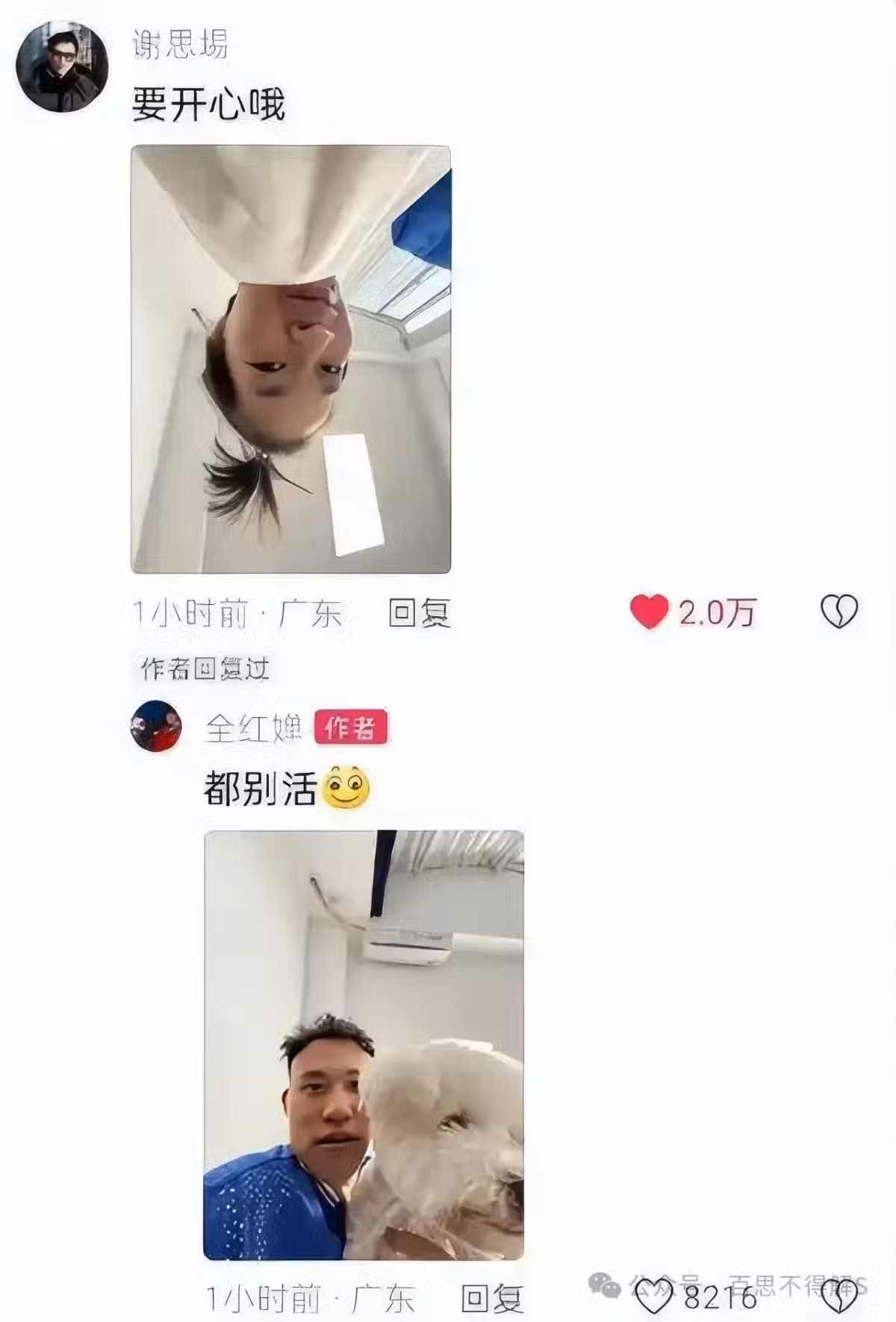Screen dimensions: 896x1322
Task: Reply to 谢思埸's comment
Action: coord(420,612)
